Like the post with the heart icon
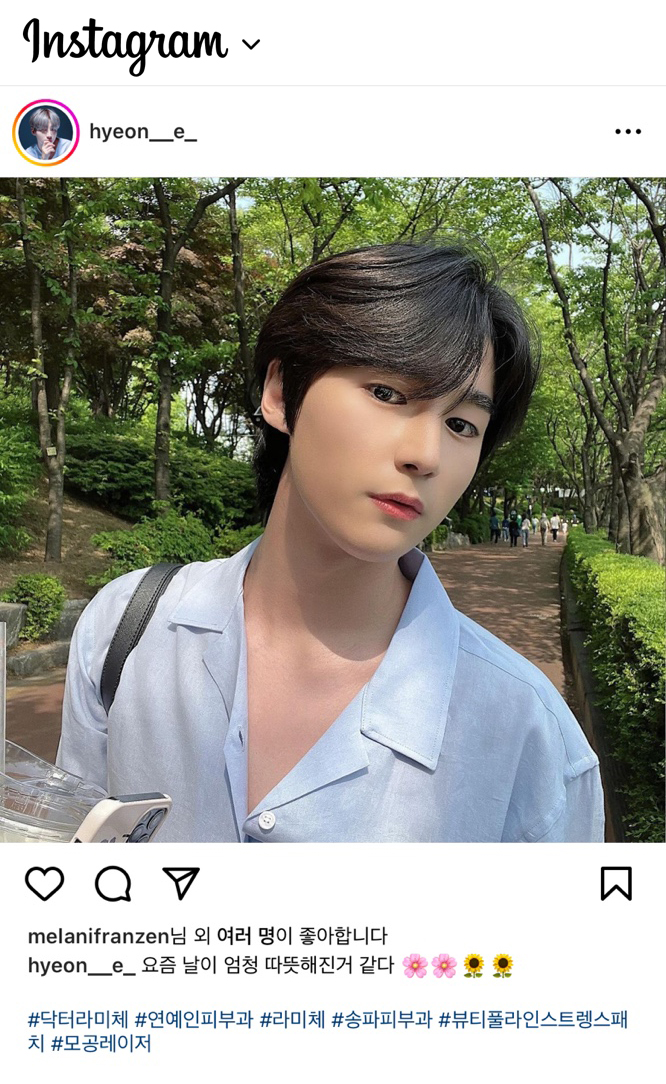Viewport: 666px width, 1084px height. pyautogui.click(x=44, y=883)
